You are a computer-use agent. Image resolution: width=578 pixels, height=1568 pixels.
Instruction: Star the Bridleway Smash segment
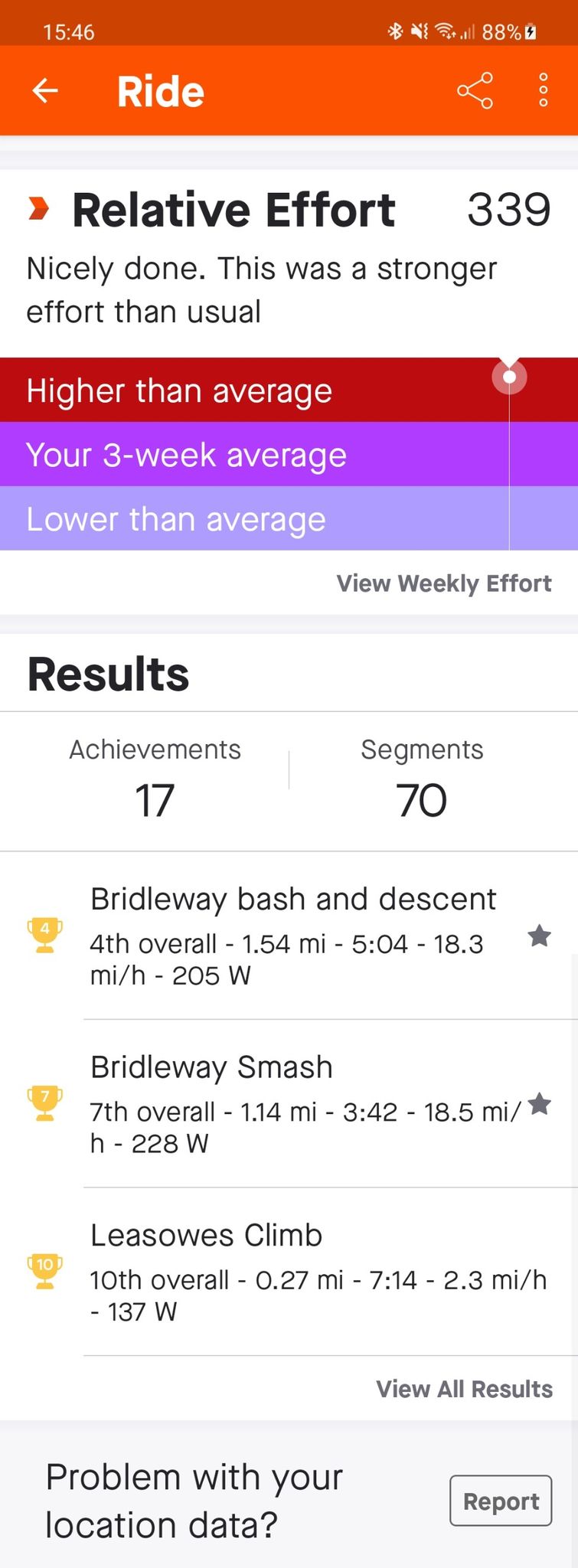point(540,1104)
